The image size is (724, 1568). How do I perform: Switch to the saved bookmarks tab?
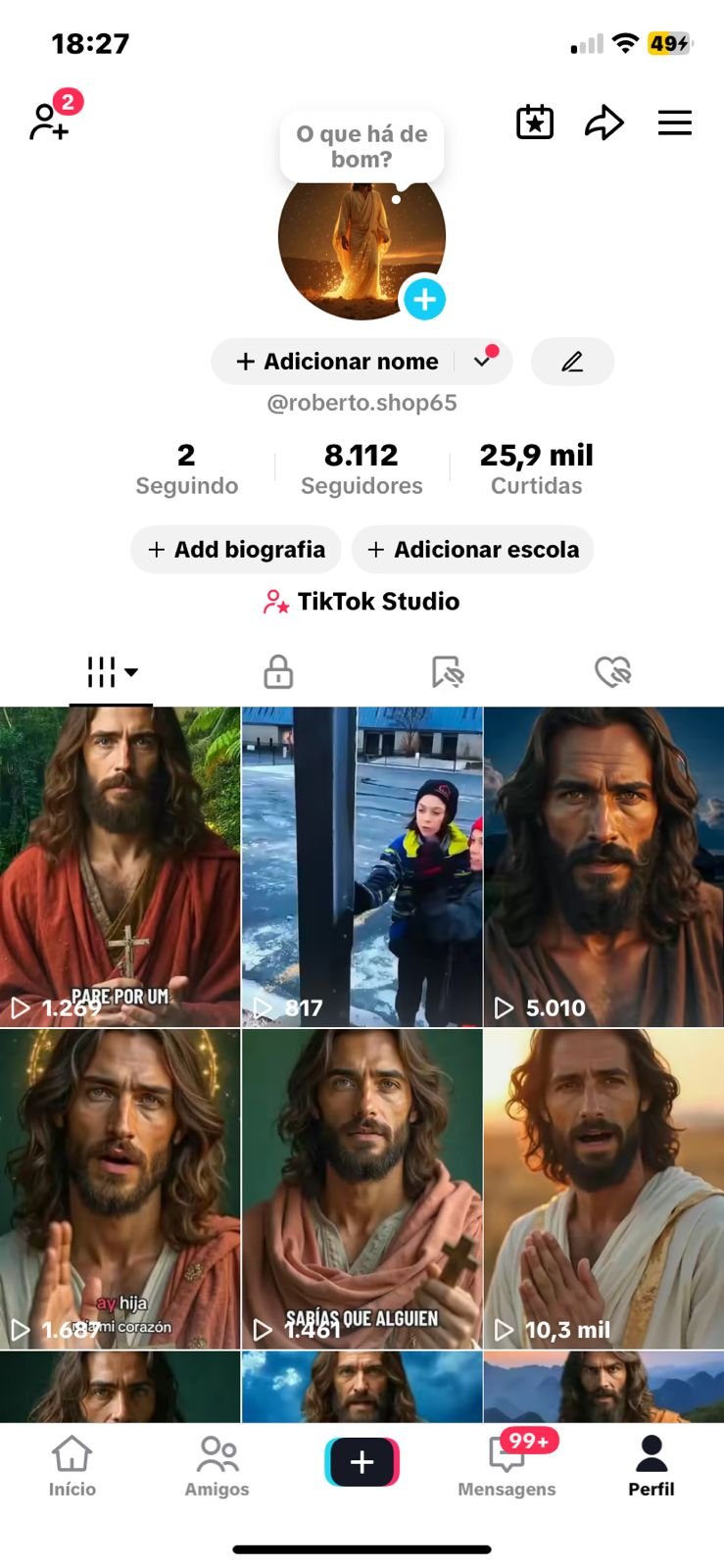447,672
